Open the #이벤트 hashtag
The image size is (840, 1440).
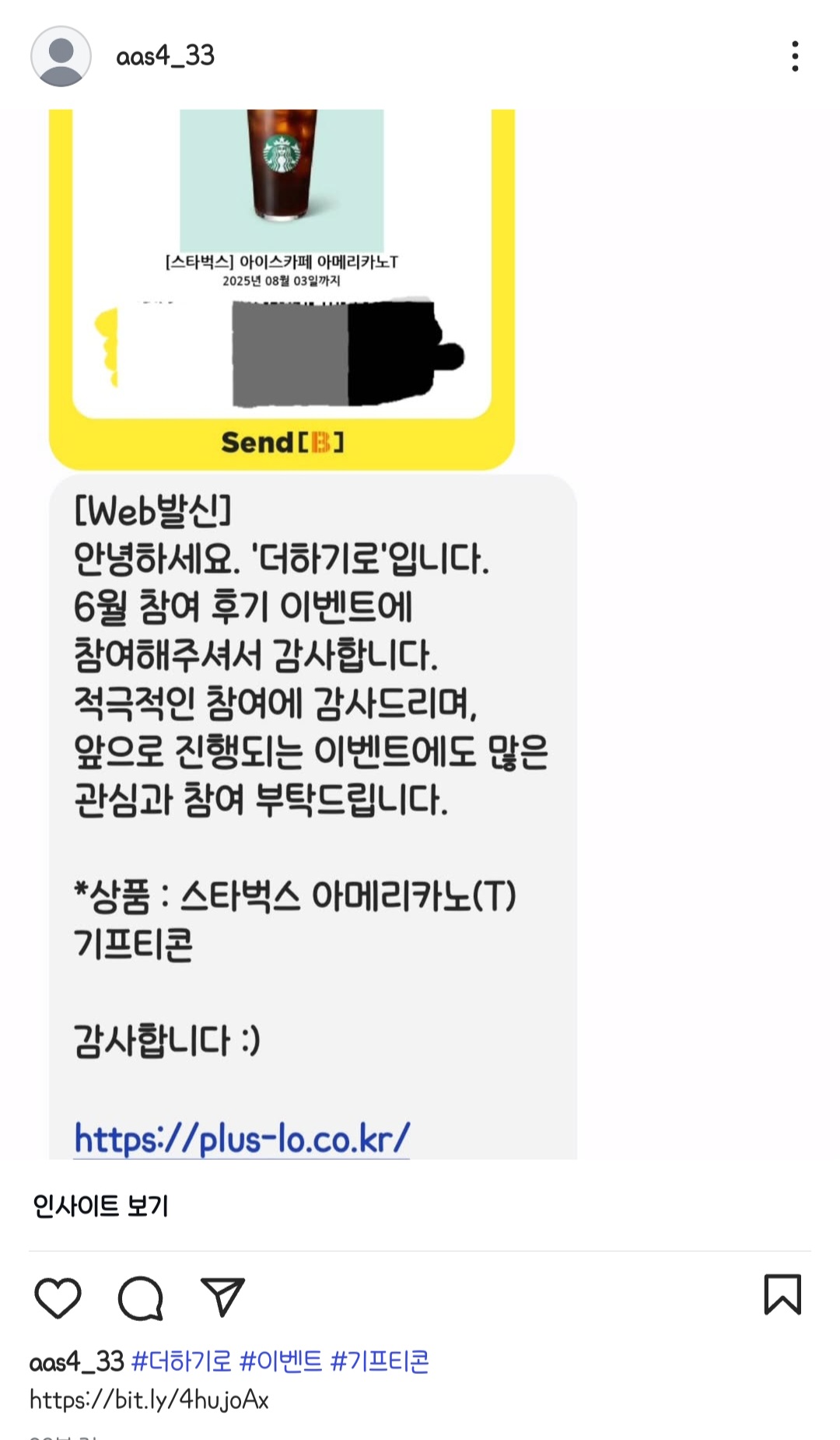[281, 1361]
